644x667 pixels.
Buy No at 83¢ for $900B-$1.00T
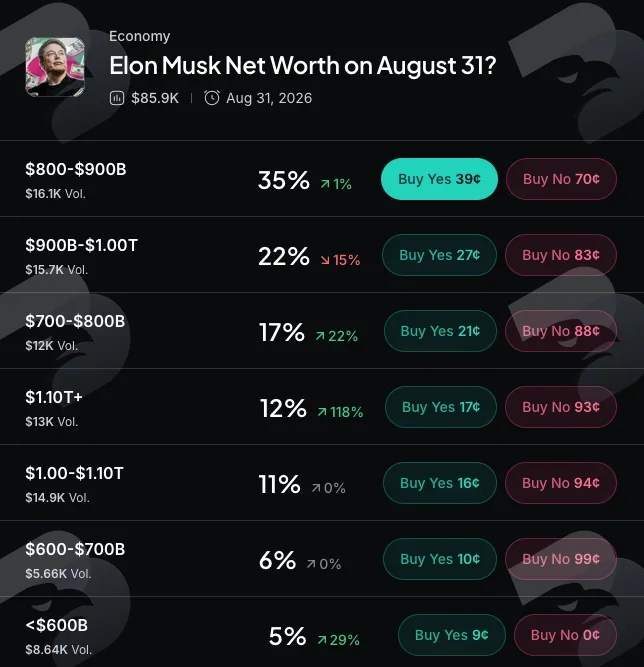[x=561, y=255]
